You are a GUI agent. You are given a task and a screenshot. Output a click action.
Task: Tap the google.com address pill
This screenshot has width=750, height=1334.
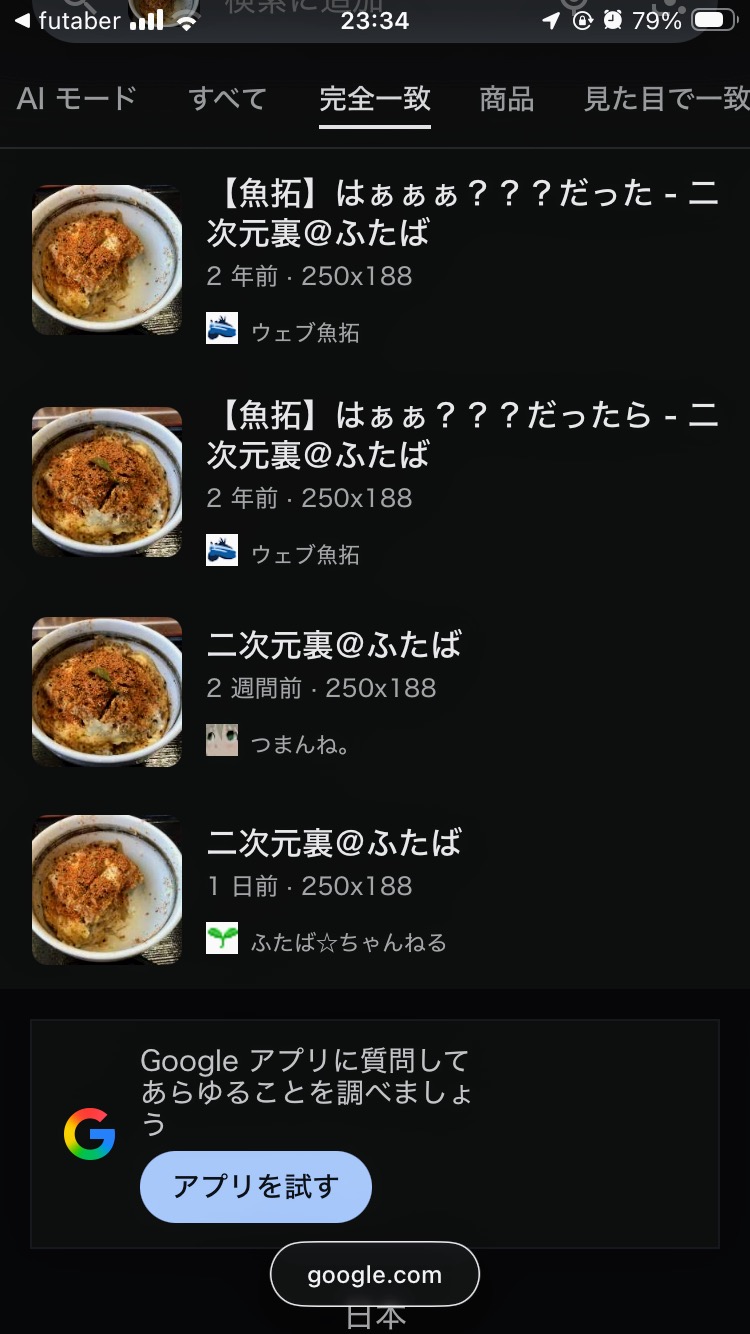click(x=375, y=1275)
